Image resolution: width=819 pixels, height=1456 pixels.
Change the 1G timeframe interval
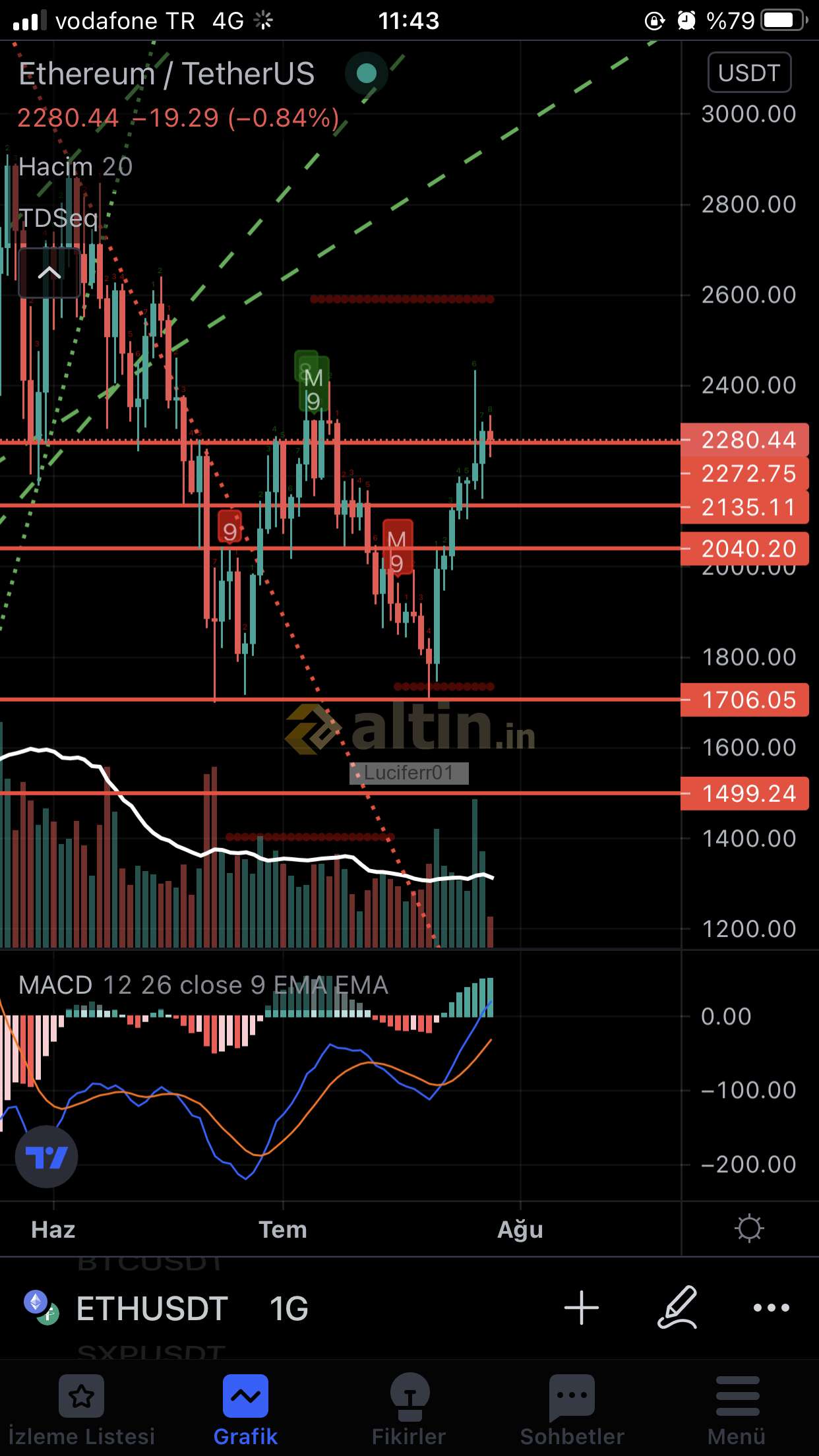[289, 1308]
